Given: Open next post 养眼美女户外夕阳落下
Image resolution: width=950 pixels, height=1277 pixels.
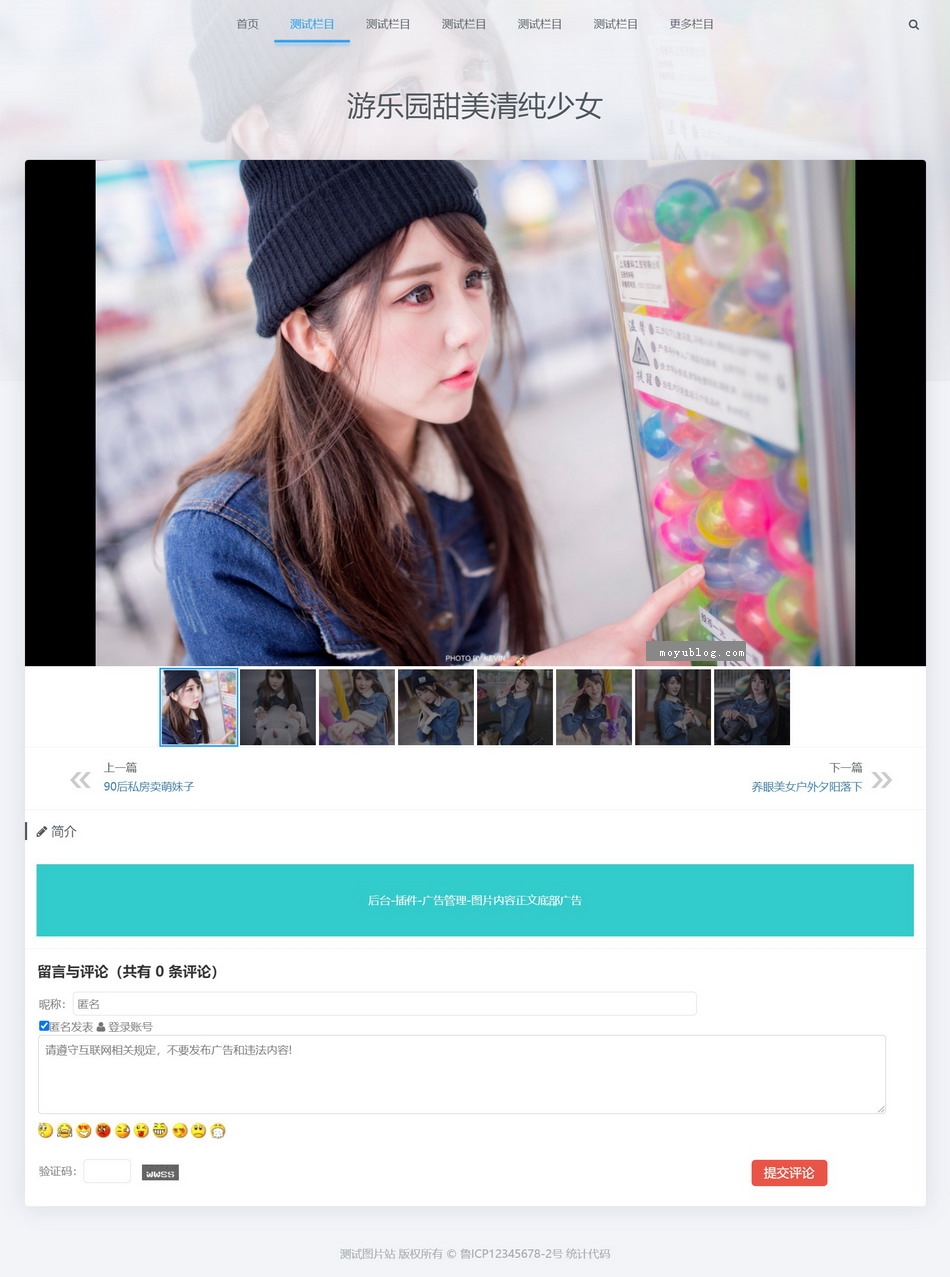Looking at the screenshot, I should click(806, 787).
